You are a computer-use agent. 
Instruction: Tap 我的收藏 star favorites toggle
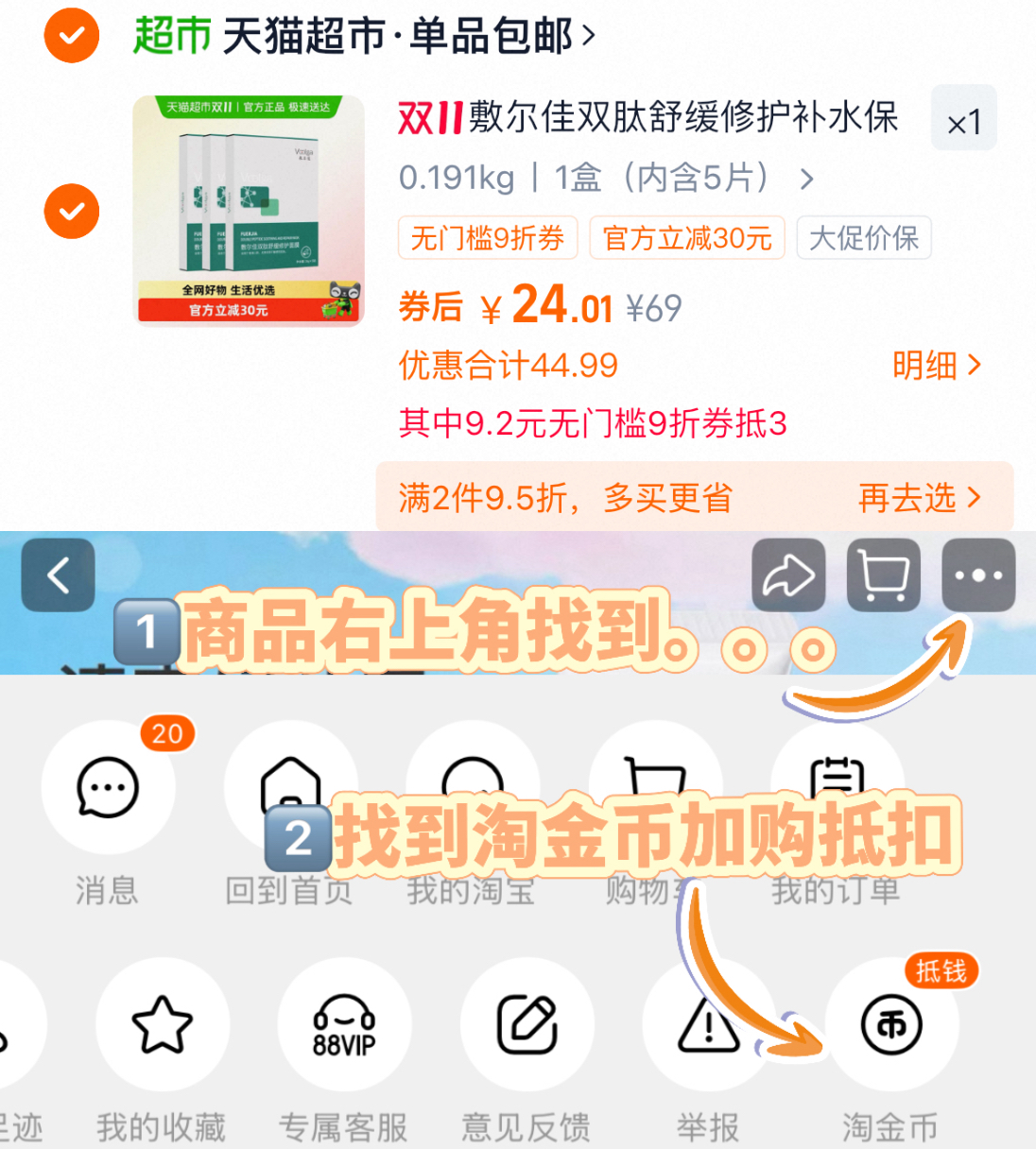[163, 1025]
